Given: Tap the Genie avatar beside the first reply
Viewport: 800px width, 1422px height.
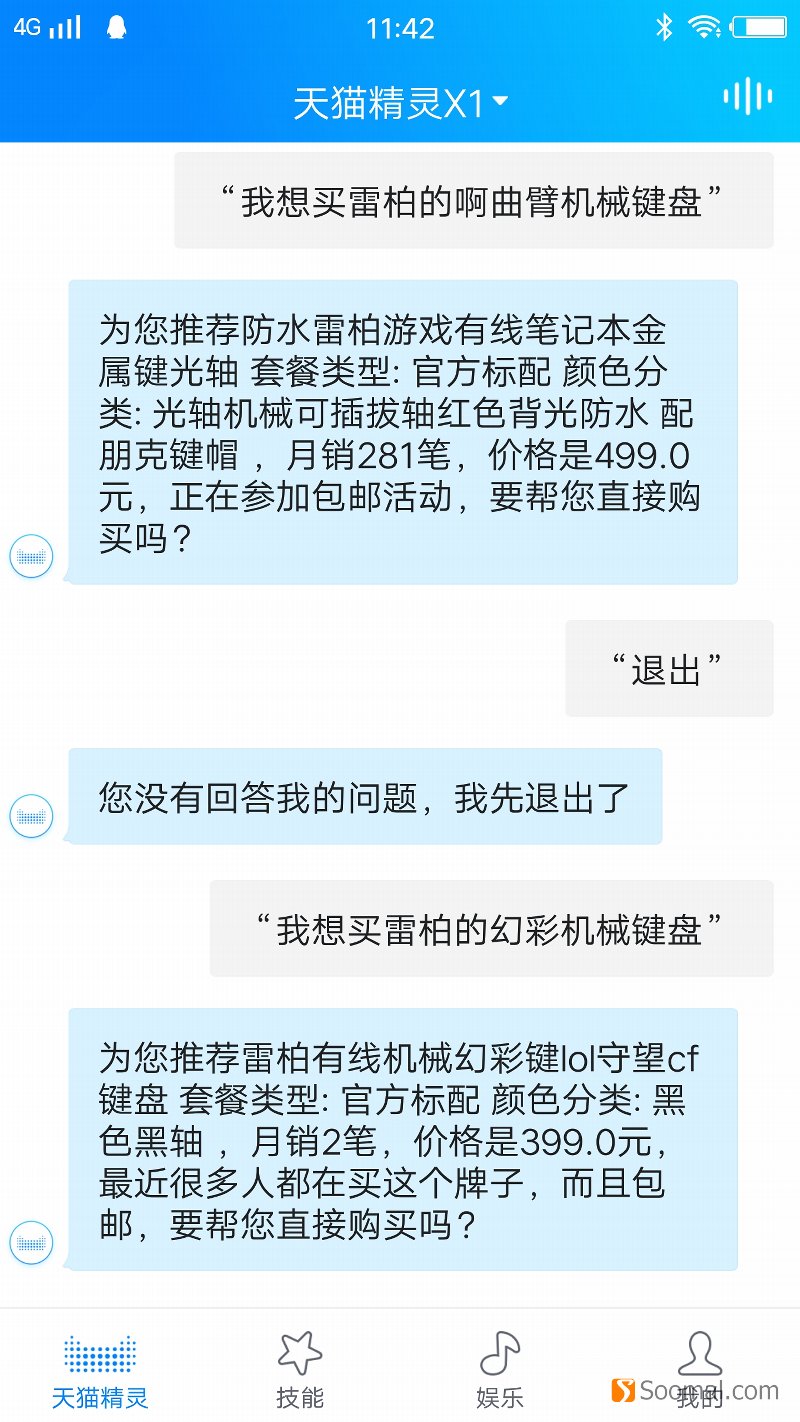Looking at the screenshot, I should point(31,556).
